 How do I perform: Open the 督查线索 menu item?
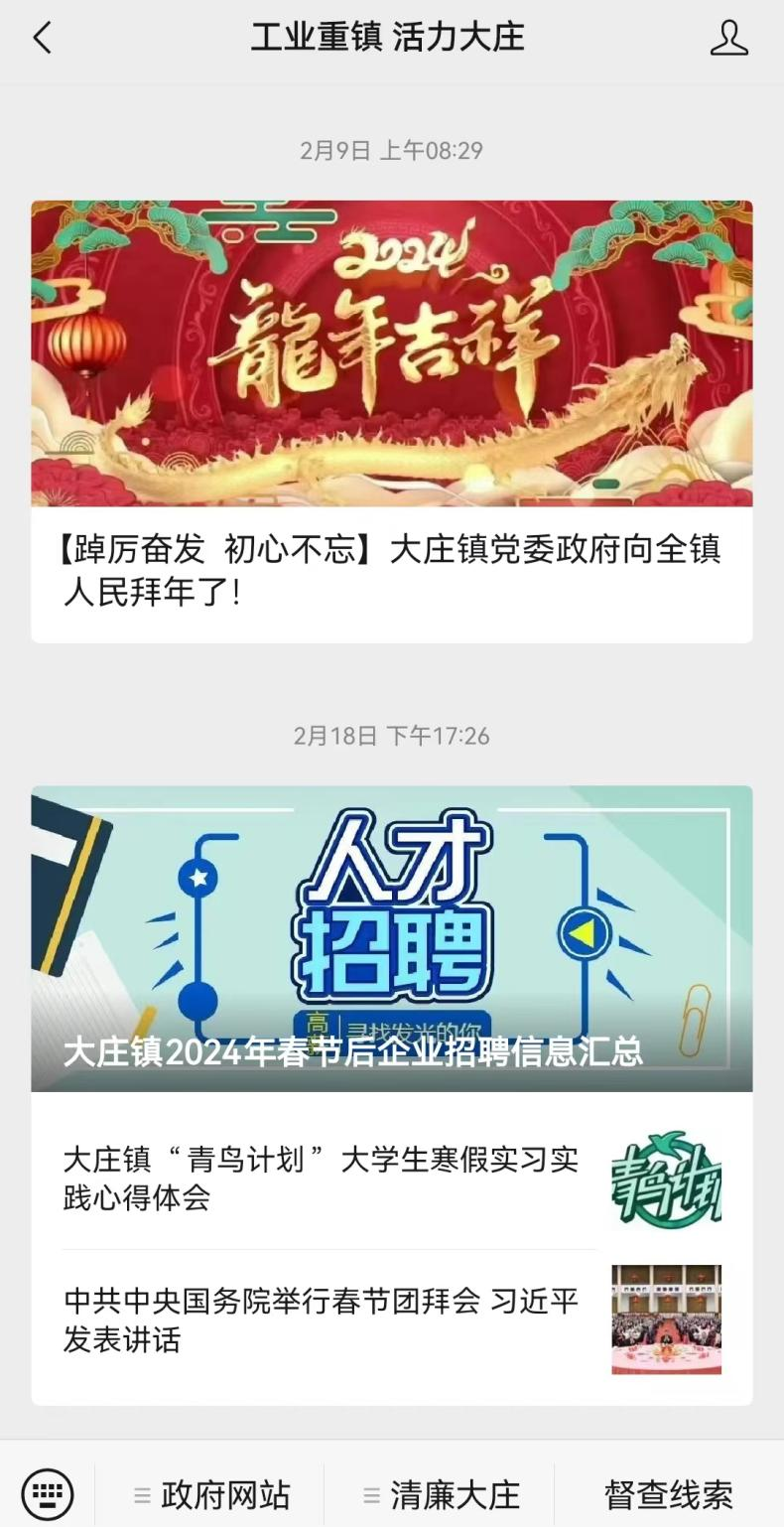(668, 1494)
